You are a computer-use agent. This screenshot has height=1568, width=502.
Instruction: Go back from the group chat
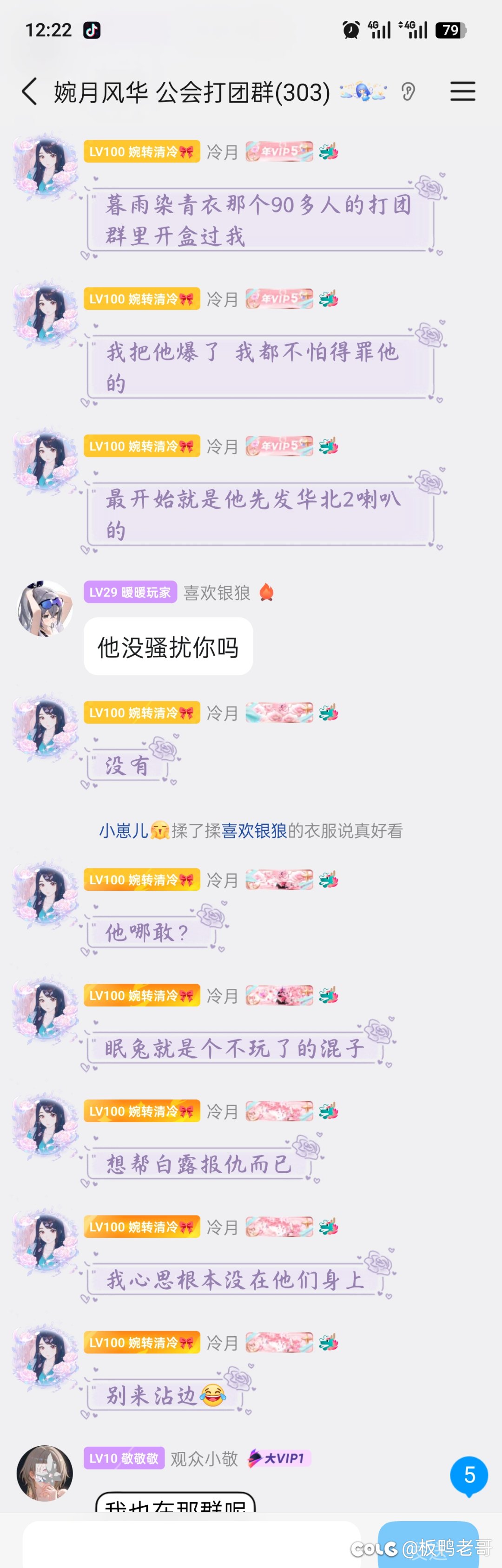click(29, 92)
